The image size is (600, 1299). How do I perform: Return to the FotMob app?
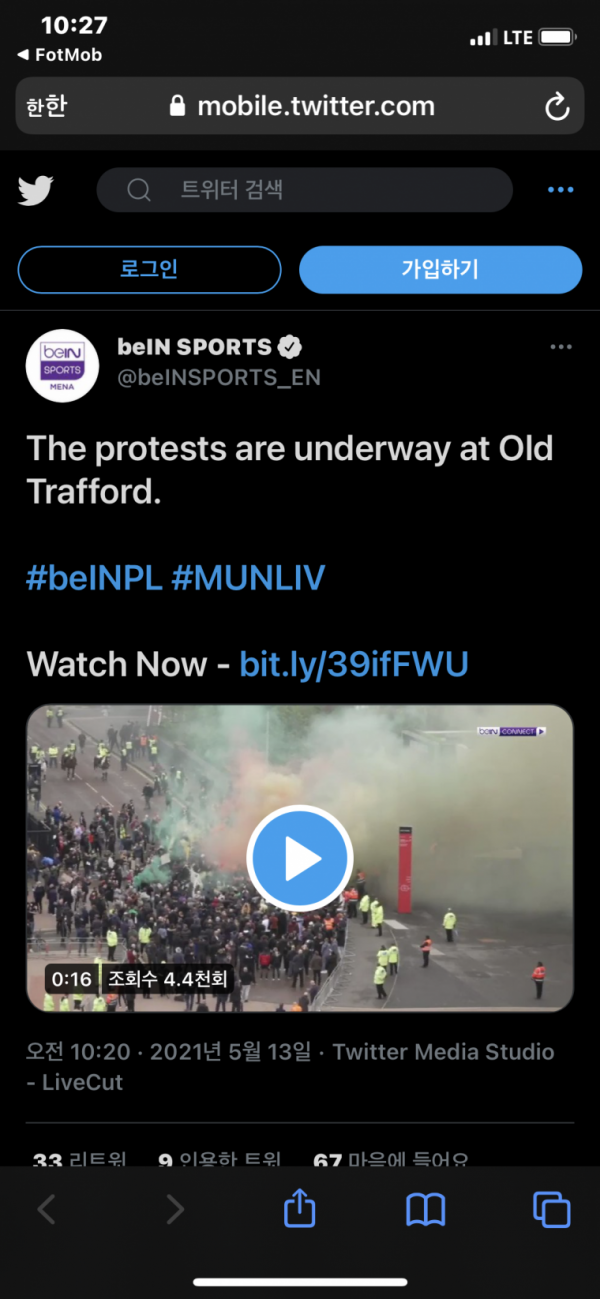[x=60, y=55]
